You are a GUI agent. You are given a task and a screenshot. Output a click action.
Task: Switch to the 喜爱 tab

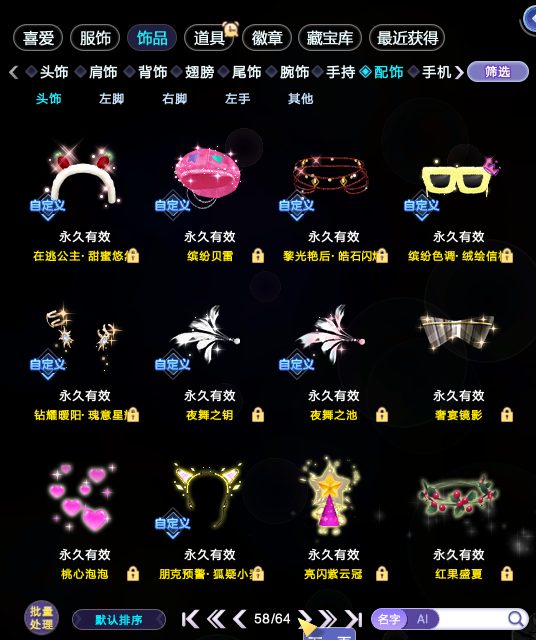tap(38, 38)
